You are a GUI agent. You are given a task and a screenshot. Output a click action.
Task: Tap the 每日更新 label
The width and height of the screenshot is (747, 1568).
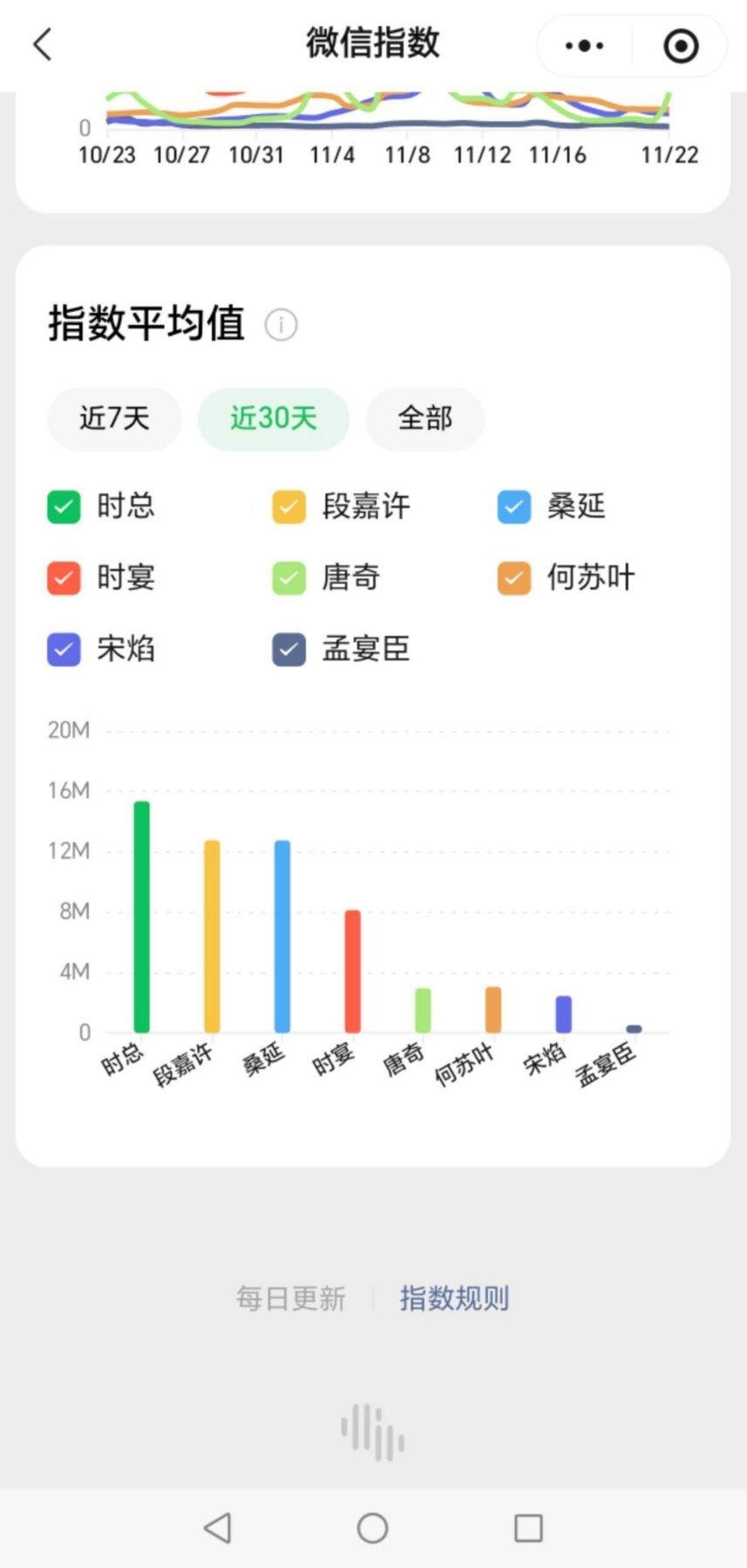(291, 1298)
